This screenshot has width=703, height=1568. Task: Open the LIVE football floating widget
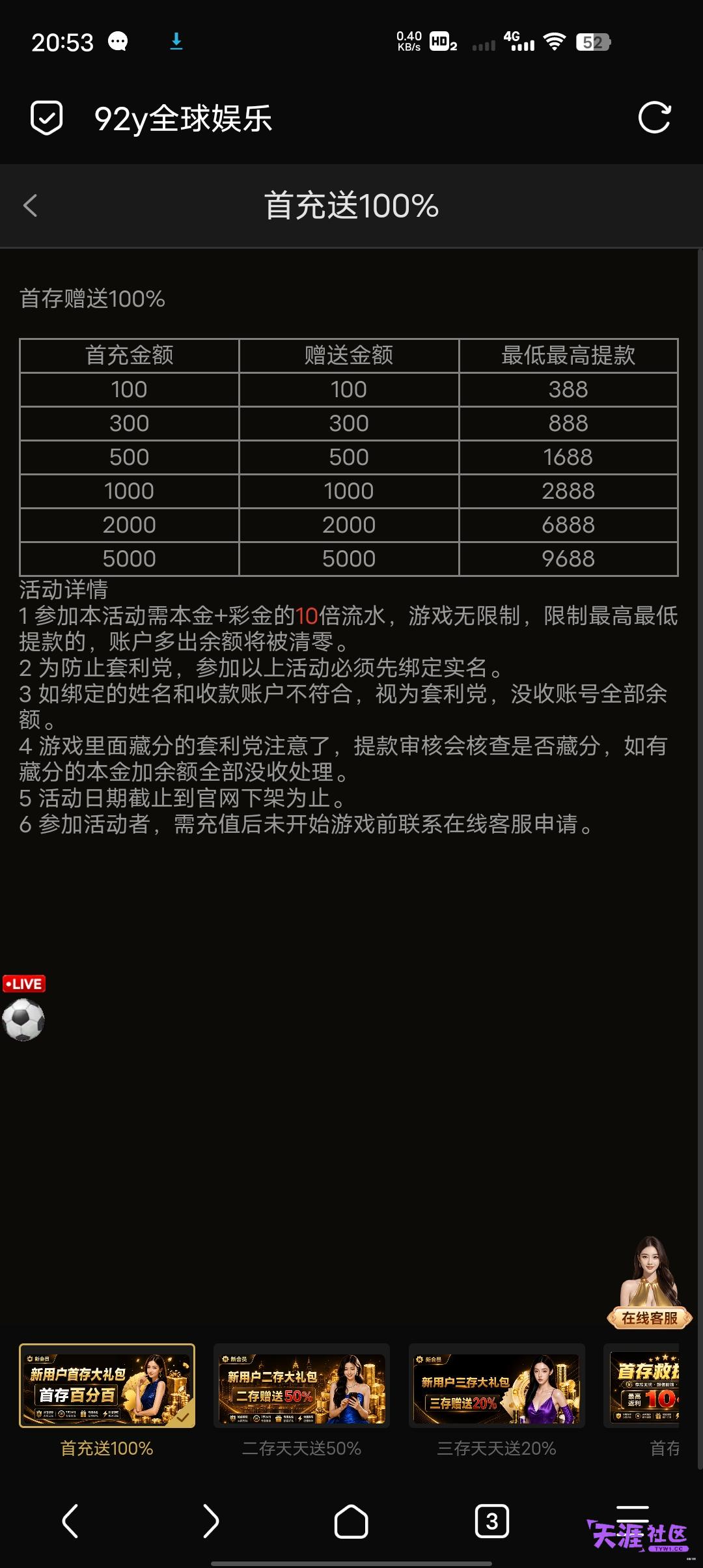click(23, 1008)
